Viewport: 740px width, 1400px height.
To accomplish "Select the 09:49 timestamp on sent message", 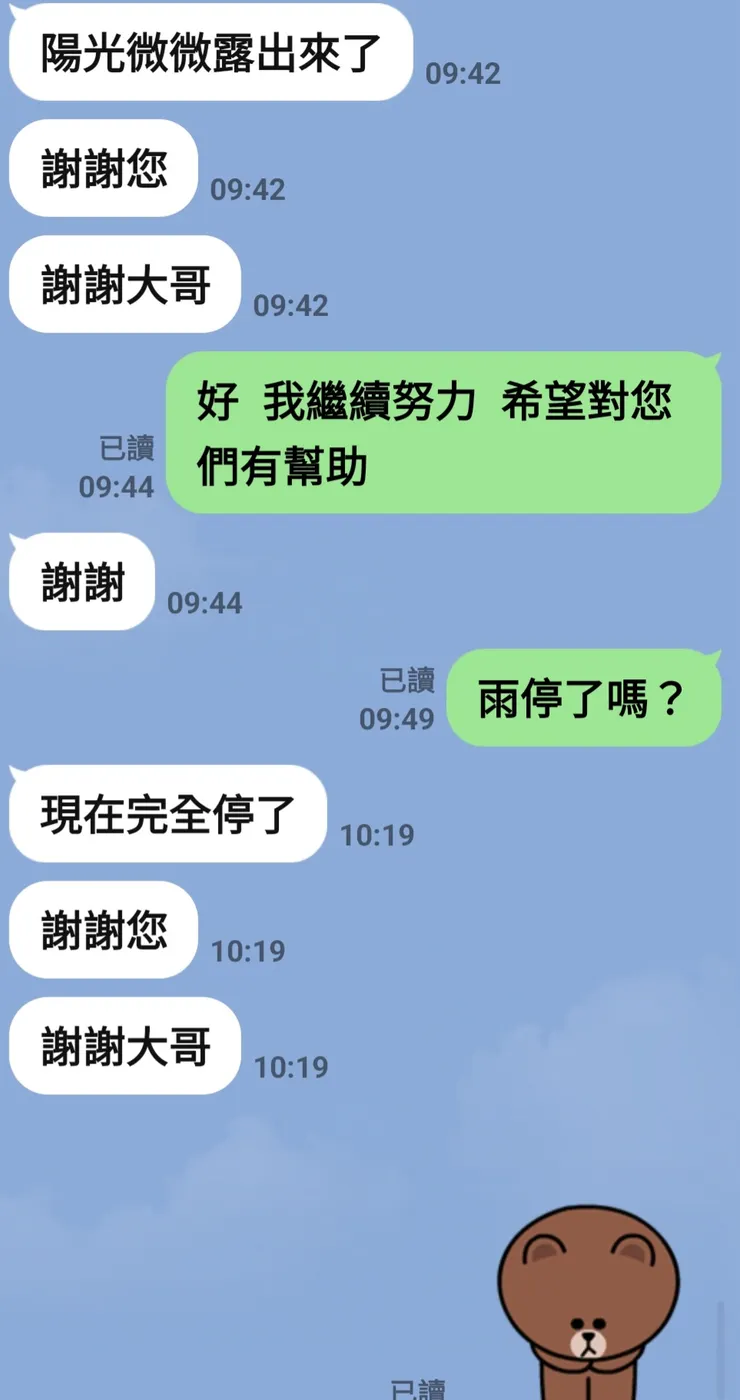I will (x=398, y=719).
